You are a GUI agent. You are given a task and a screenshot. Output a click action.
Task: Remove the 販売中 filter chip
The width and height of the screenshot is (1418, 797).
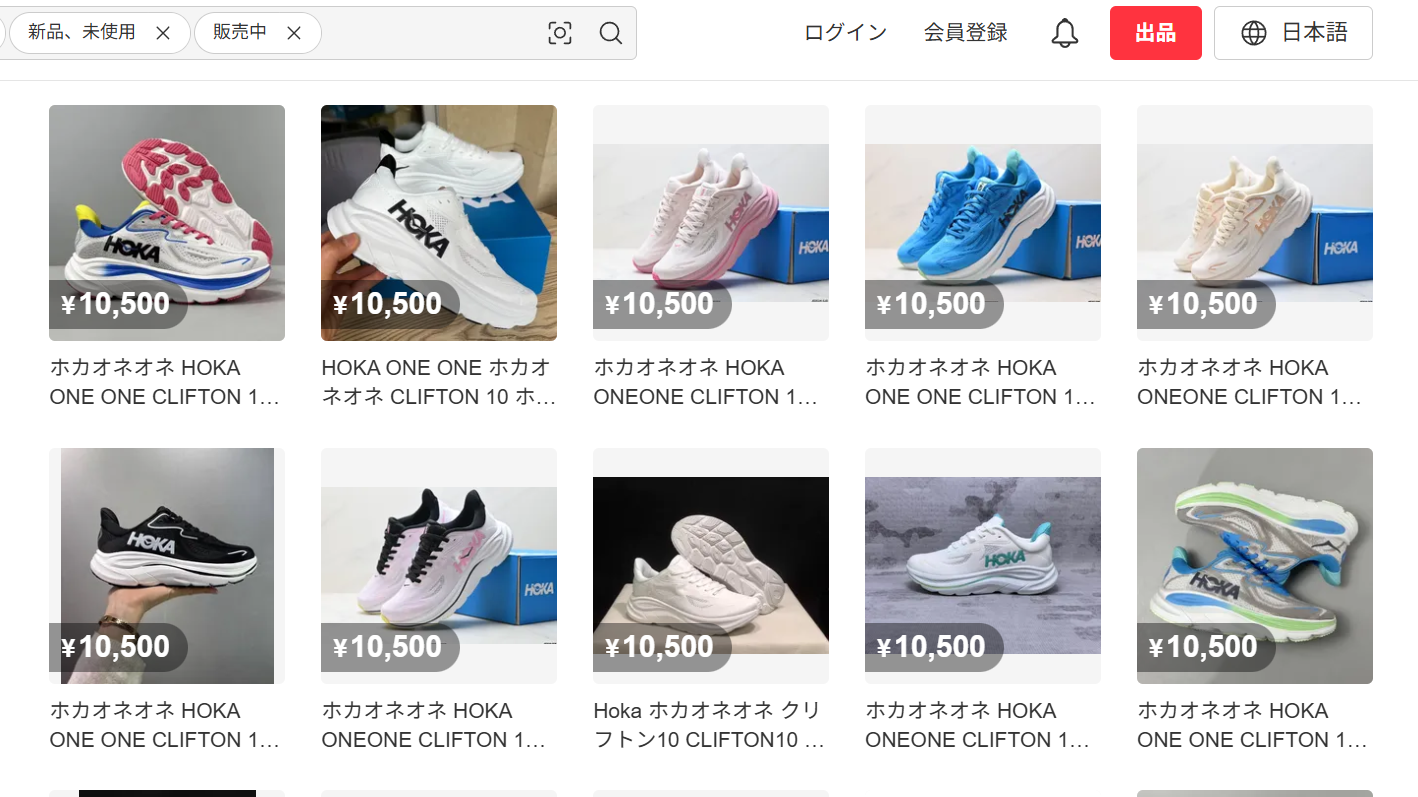(294, 33)
